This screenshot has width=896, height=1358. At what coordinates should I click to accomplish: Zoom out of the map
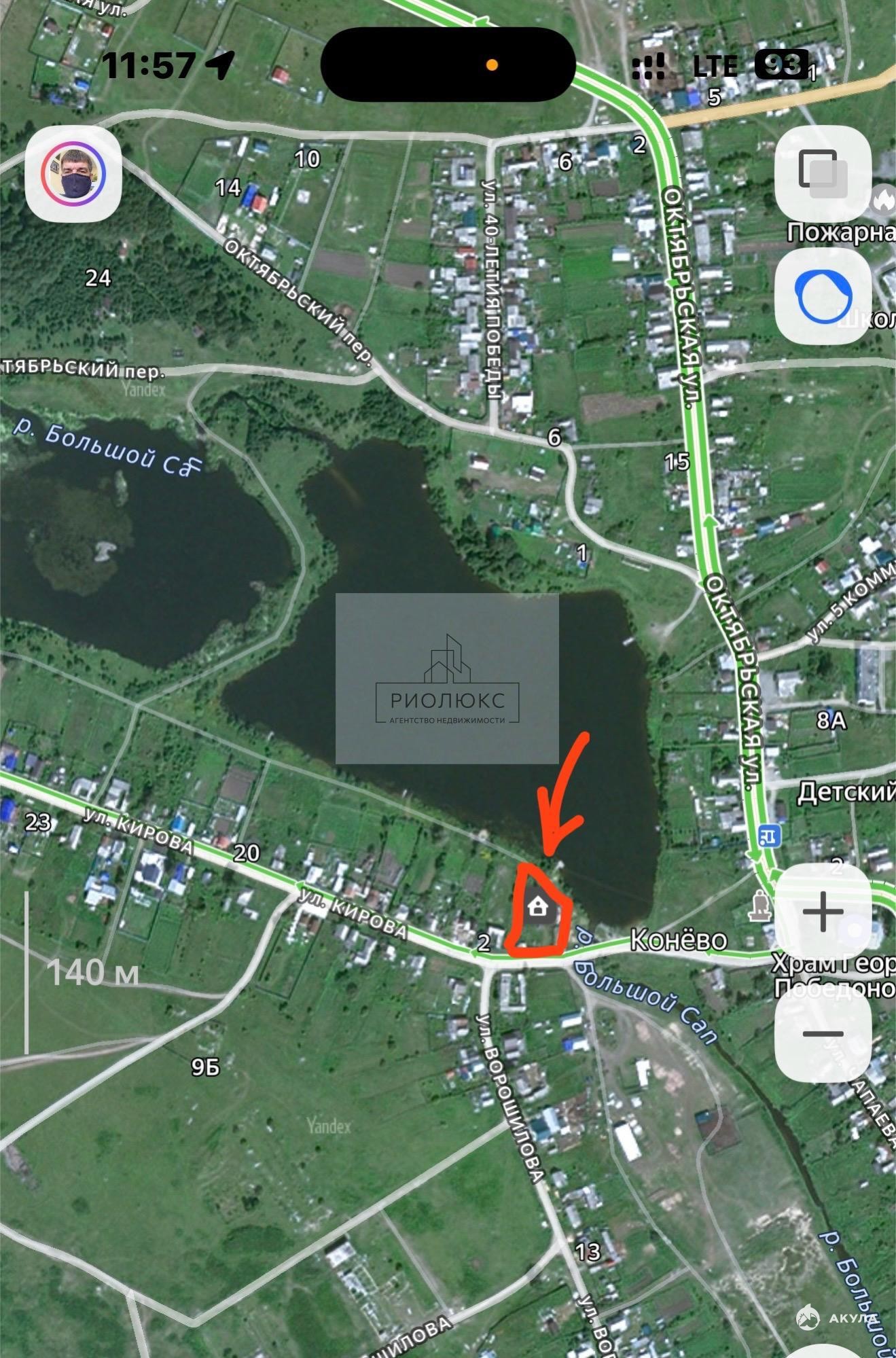[x=823, y=1033]
